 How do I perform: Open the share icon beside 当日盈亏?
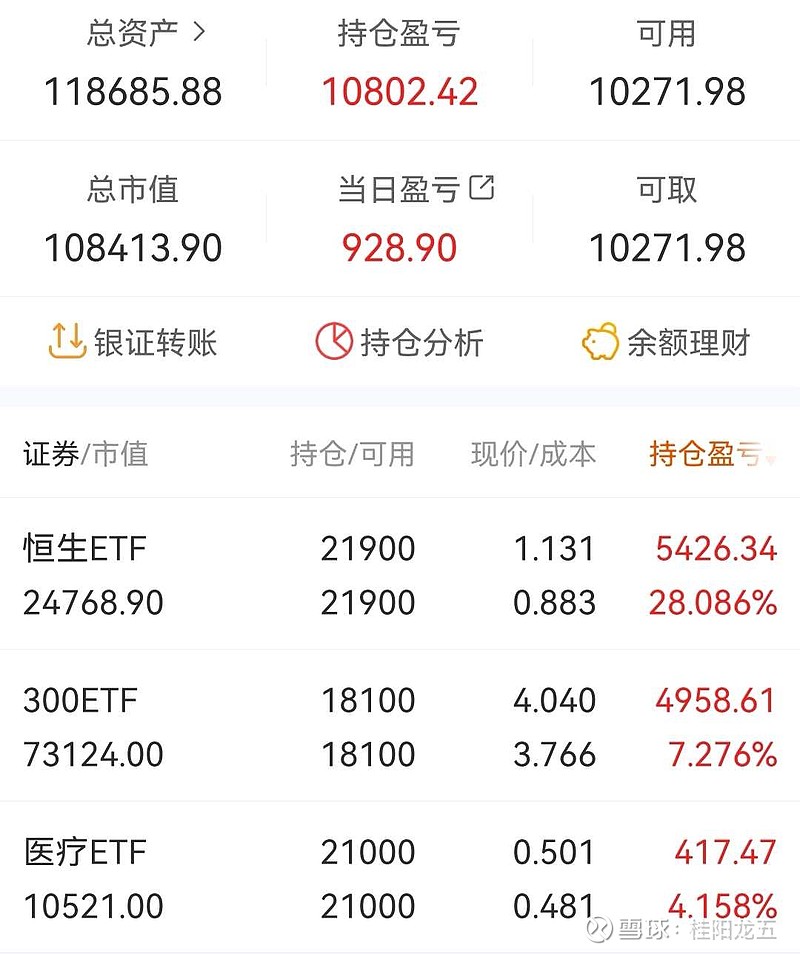pos(482,187)
